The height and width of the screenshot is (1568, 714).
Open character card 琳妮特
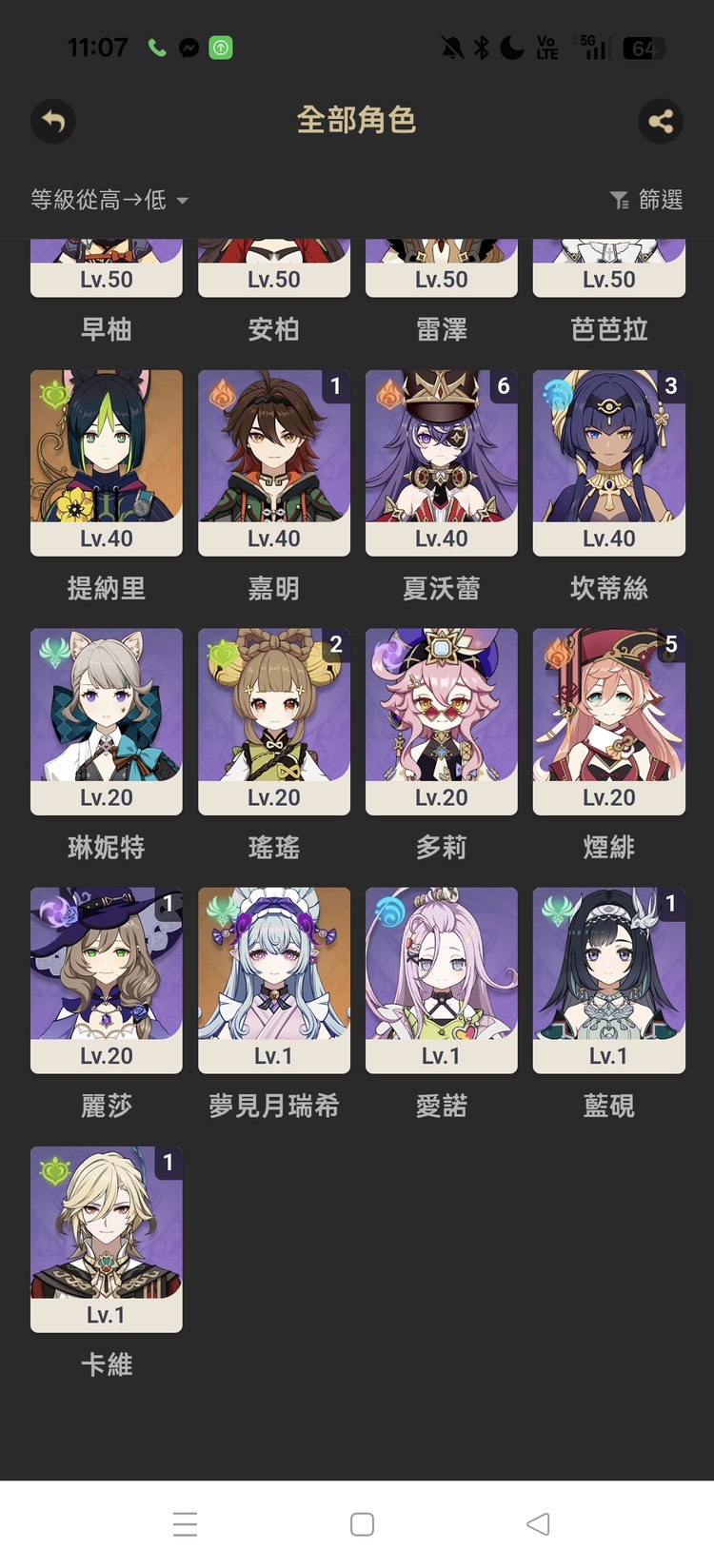click(106, 721)
